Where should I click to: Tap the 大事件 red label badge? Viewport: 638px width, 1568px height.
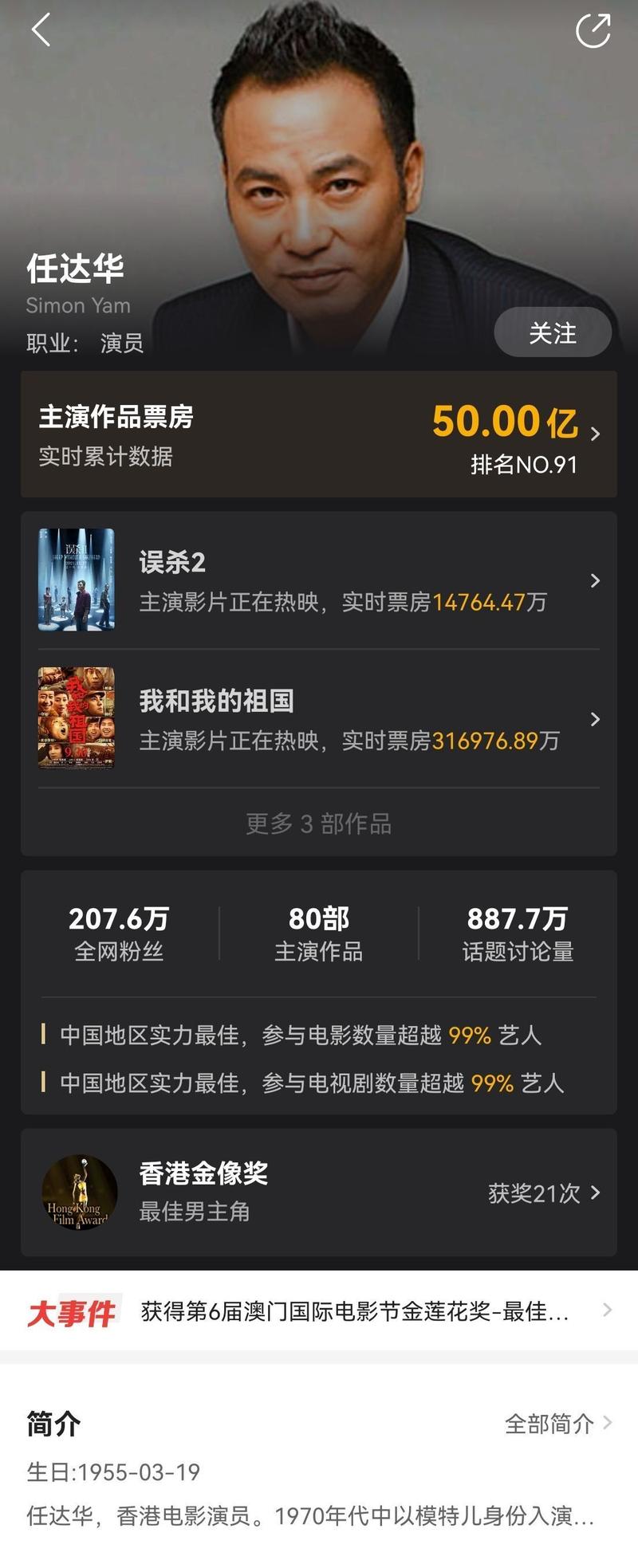72,1311
